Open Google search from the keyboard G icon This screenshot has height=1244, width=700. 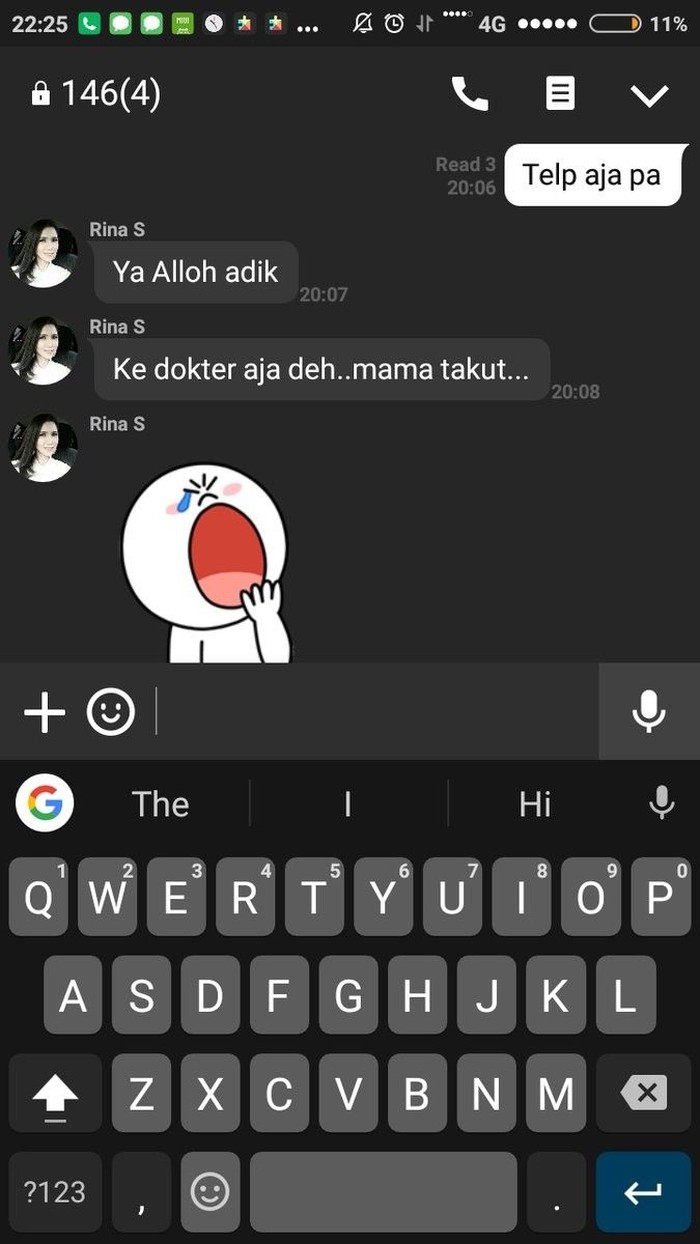pyautogui.click(x=44, y=803)
